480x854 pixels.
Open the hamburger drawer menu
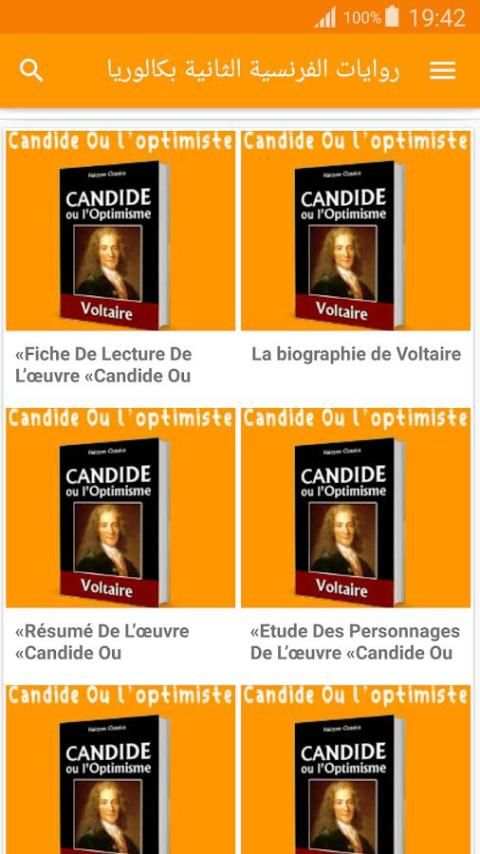[x=442, y=70]
